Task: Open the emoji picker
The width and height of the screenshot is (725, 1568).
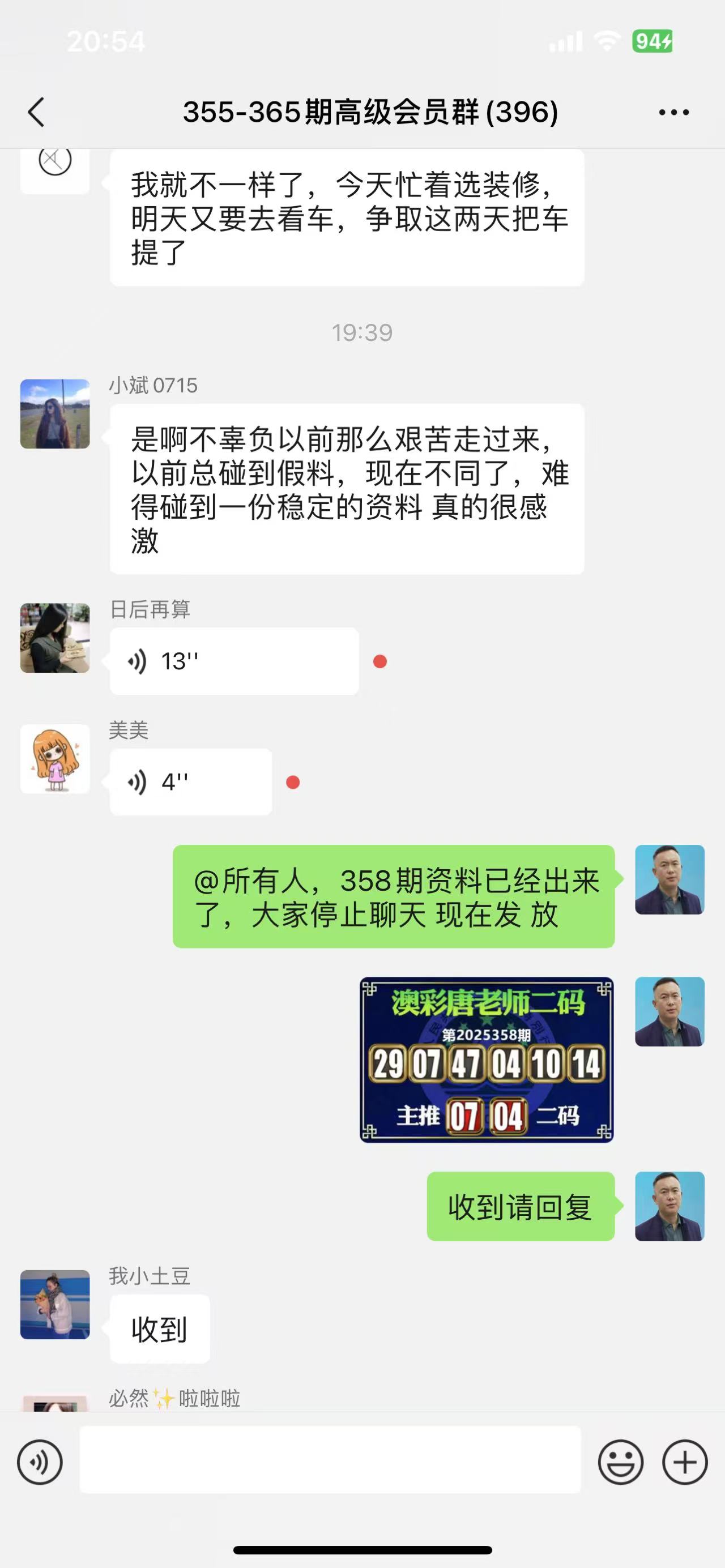Action: pyautogui.click(x=620, y=1463)
